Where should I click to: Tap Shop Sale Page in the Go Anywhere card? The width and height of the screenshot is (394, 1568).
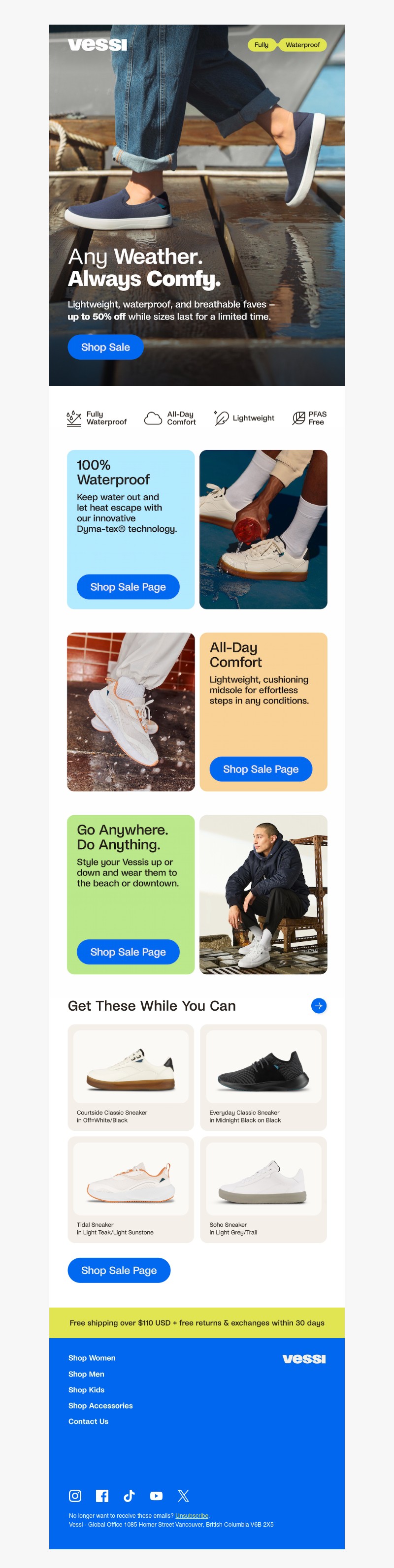coord(128,952)
